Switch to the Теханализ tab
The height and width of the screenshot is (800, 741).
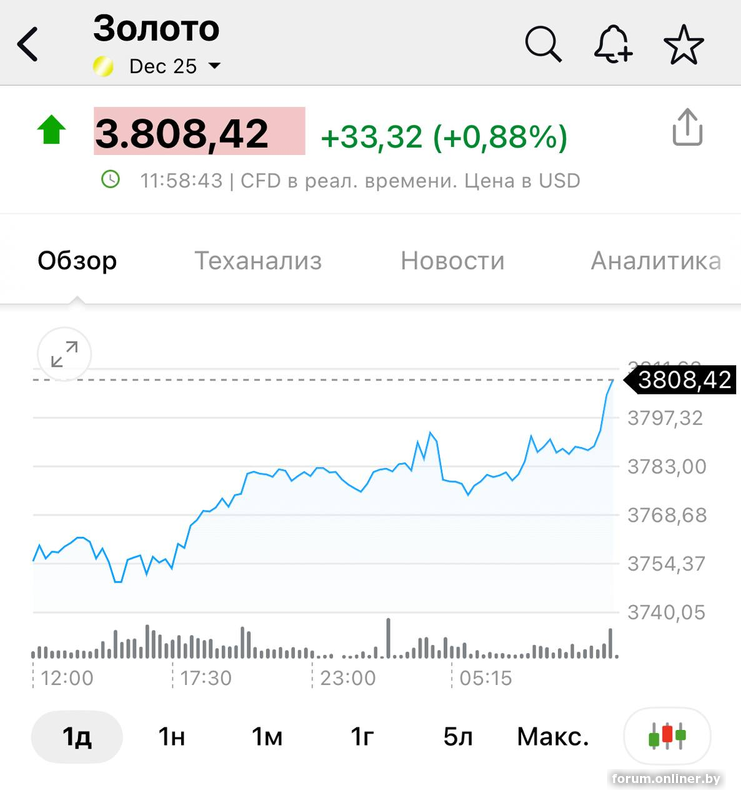(258, 261)
